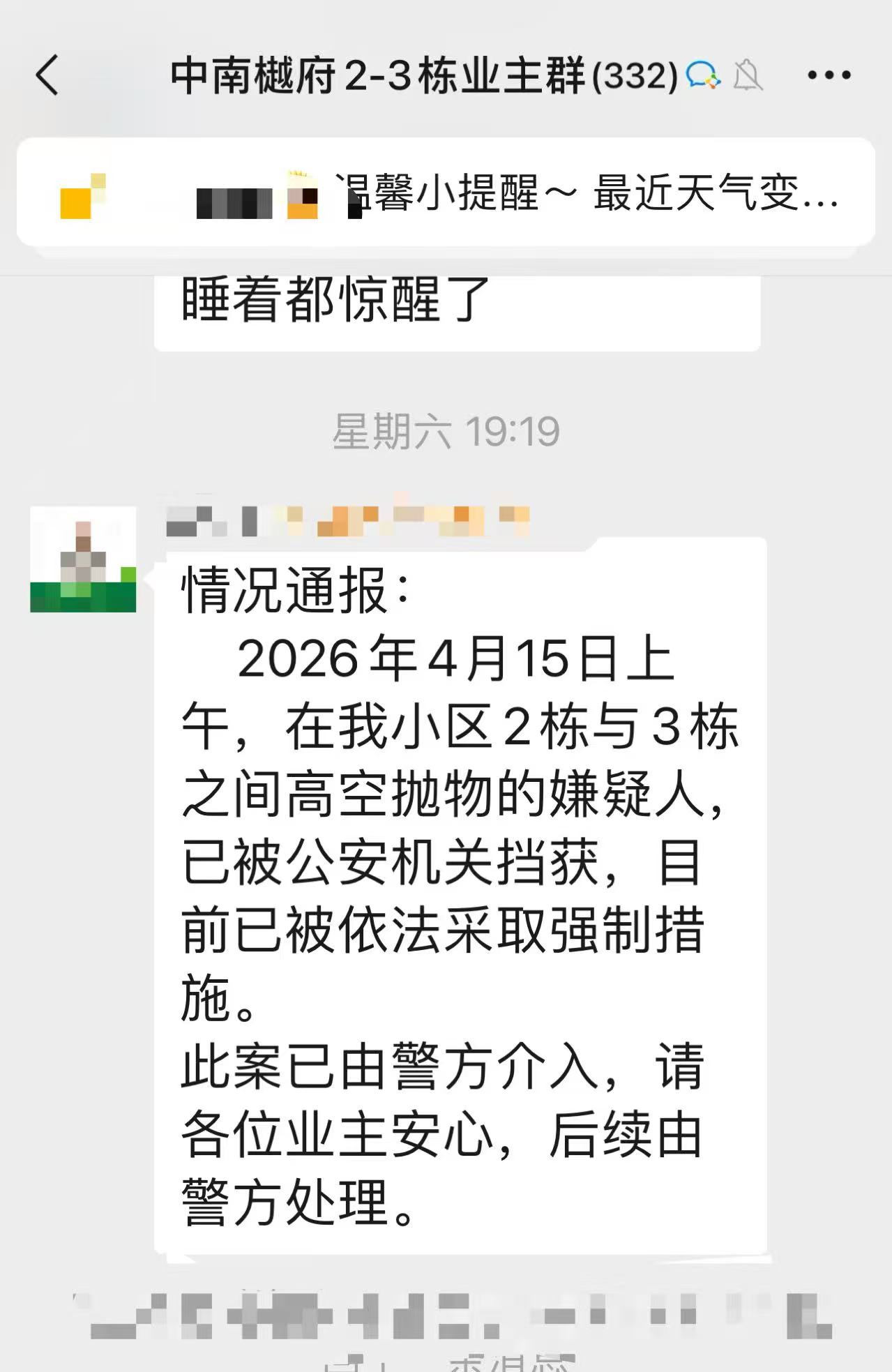Open the pinned 温馨小提醒 message banner

(x=446, y=193)
